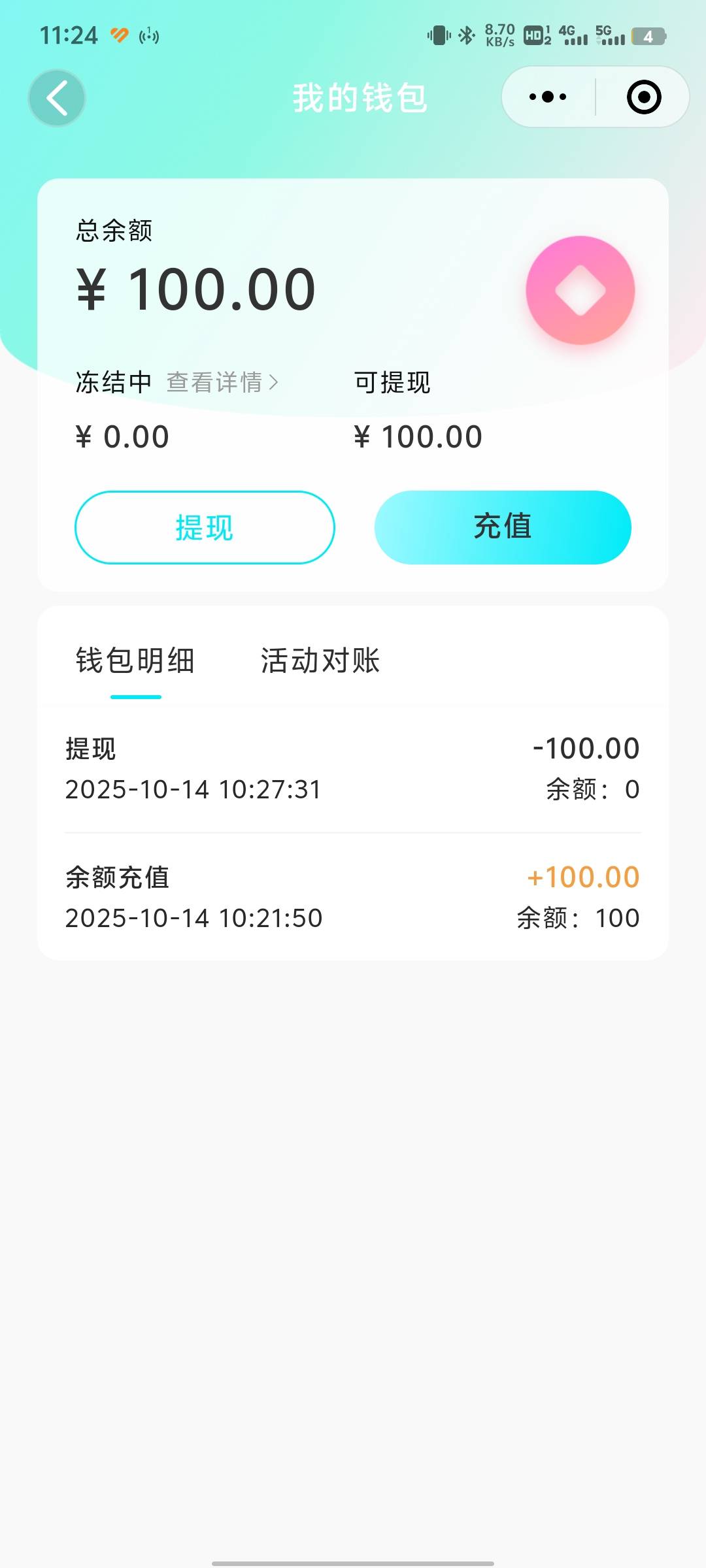Close the mini program via target icon

[x=644, y=97]
